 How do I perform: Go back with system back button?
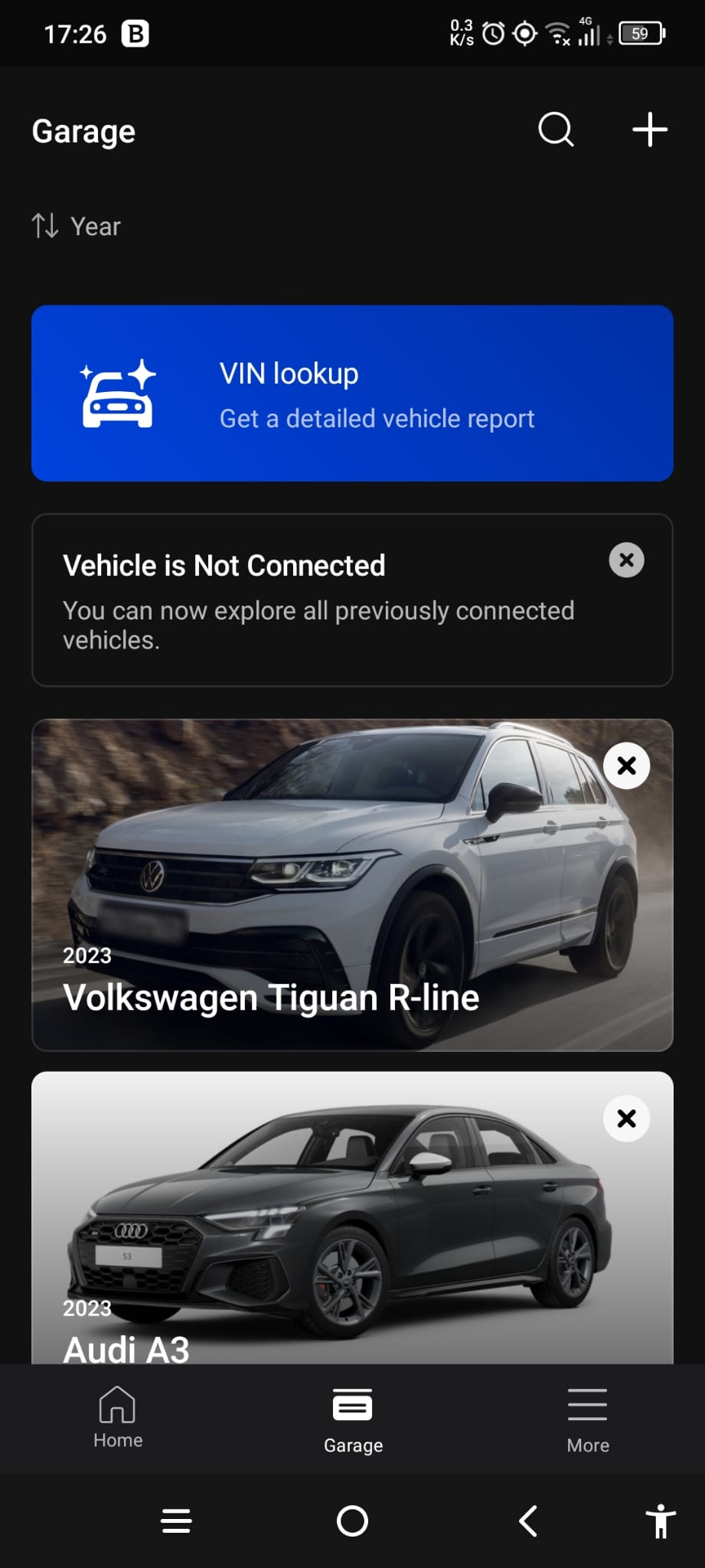click(x=528, y=1521)
